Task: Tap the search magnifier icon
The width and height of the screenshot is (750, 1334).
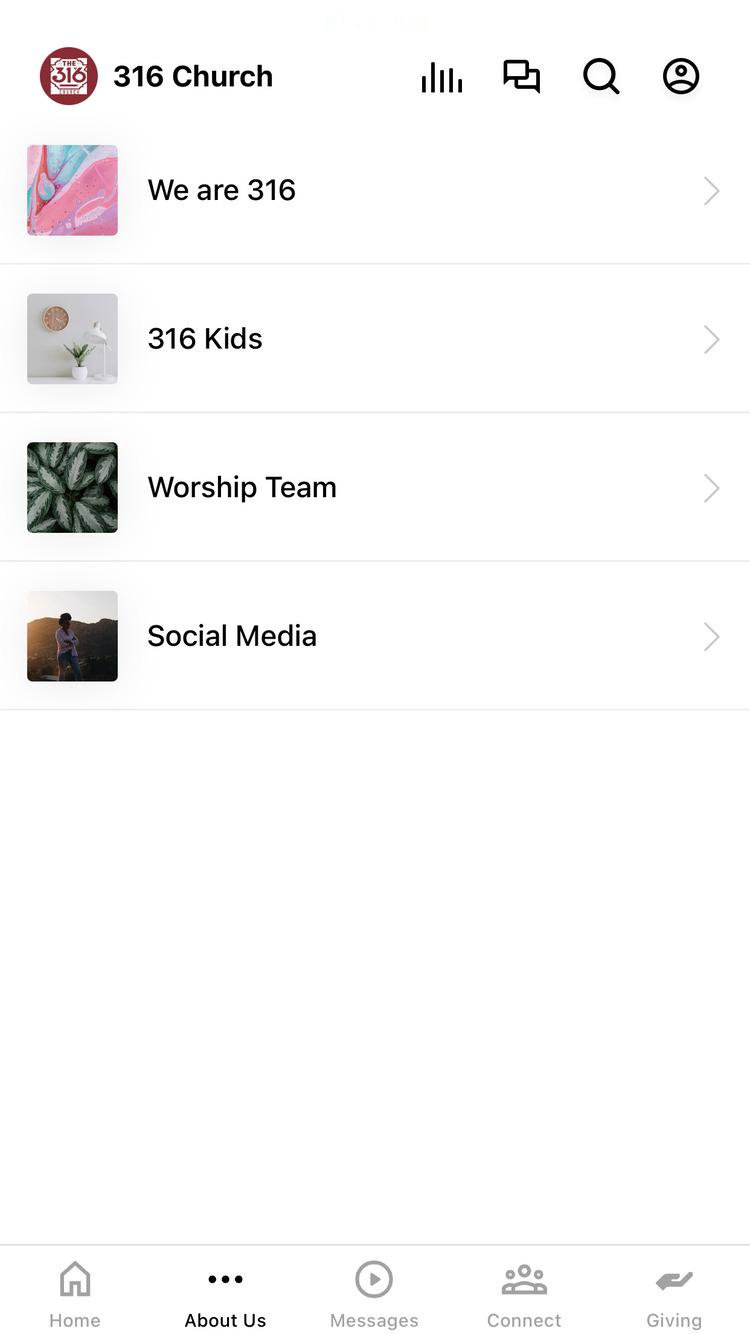Action: point(601,77)
